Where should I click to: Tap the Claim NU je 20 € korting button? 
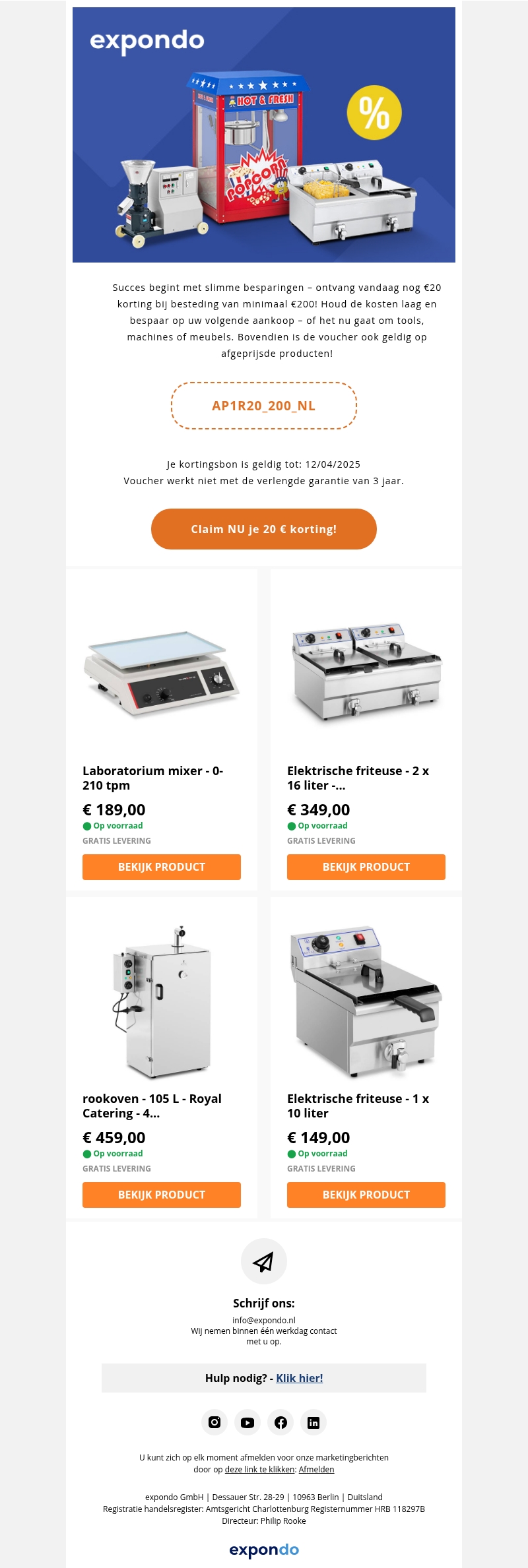[264, 529]
